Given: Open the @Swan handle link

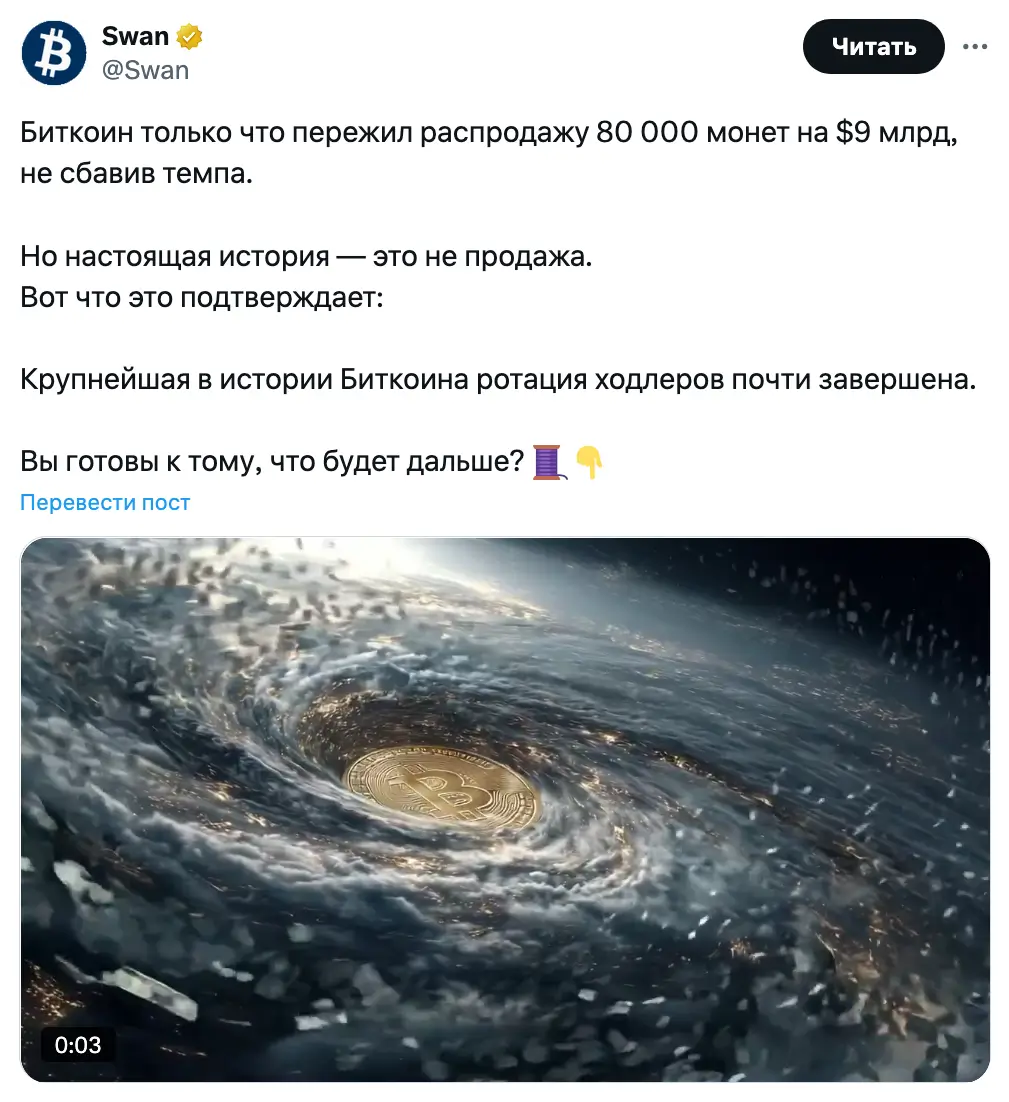Looking at the screenshot, I should (145, 71).
